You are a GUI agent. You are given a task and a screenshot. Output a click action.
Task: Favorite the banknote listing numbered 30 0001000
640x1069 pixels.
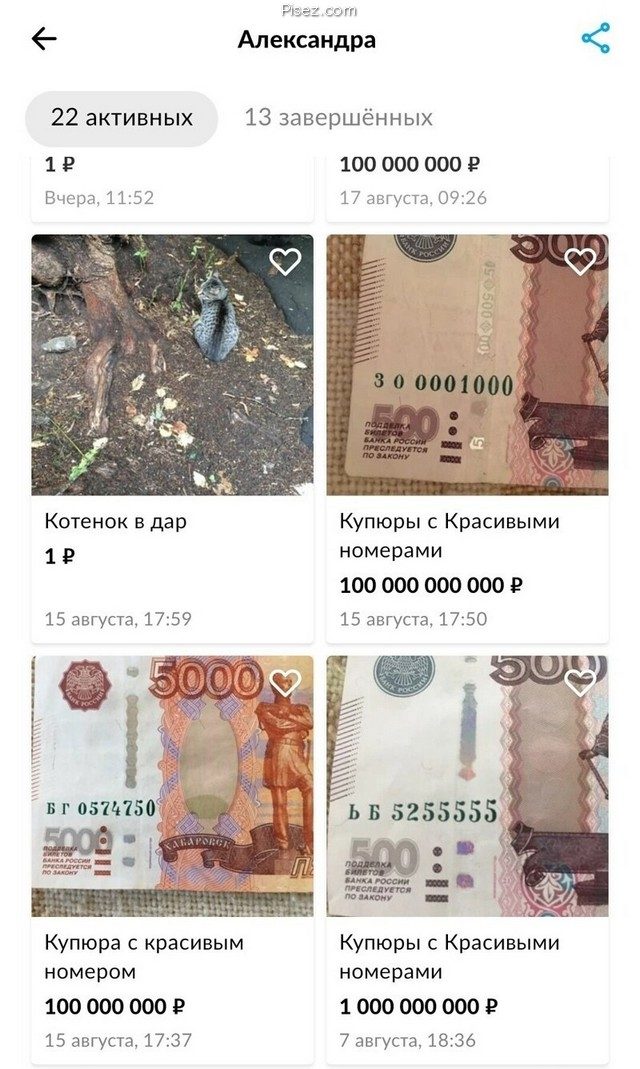[x=580, y=262]
